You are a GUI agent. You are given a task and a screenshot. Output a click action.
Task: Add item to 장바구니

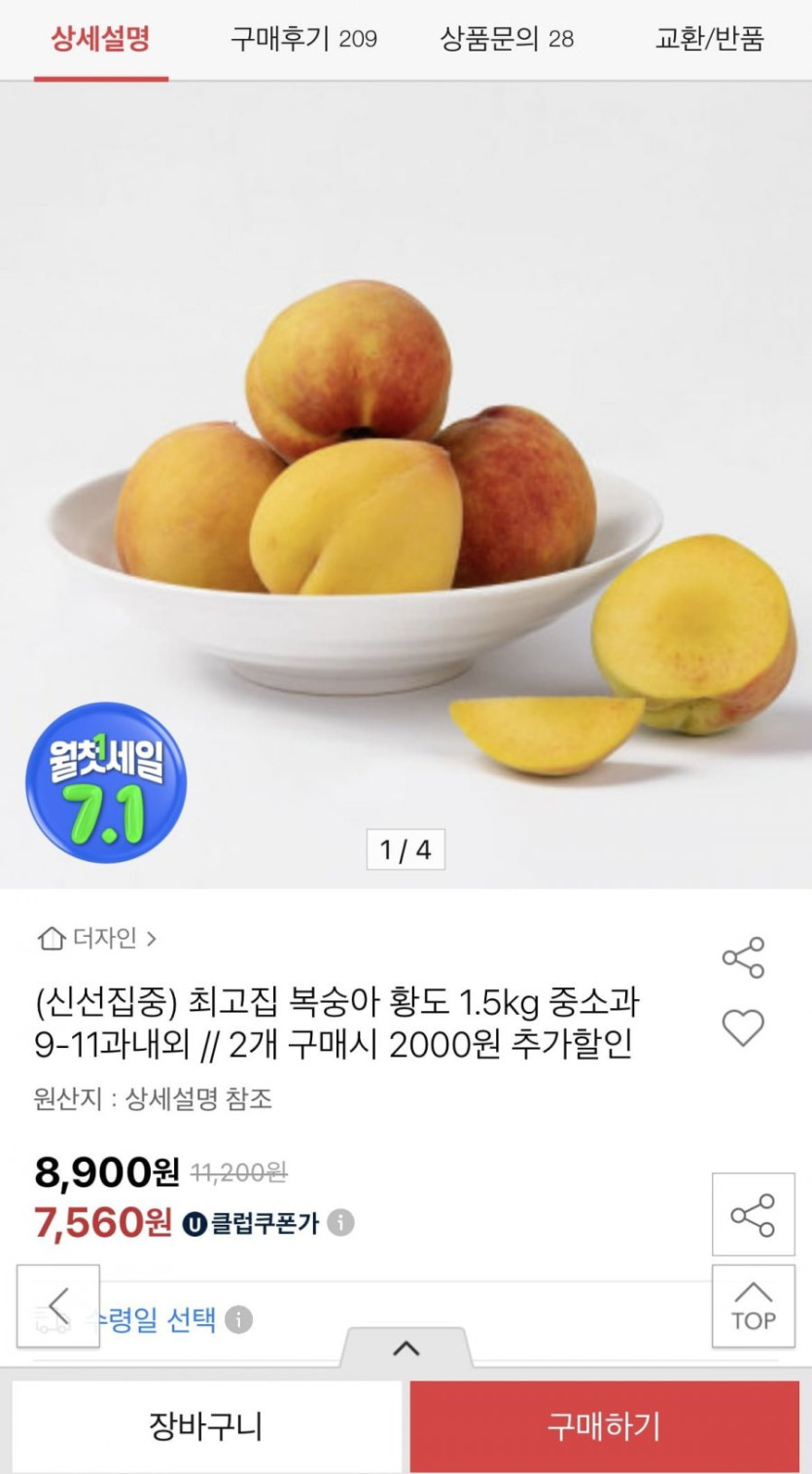(206, 1426)
